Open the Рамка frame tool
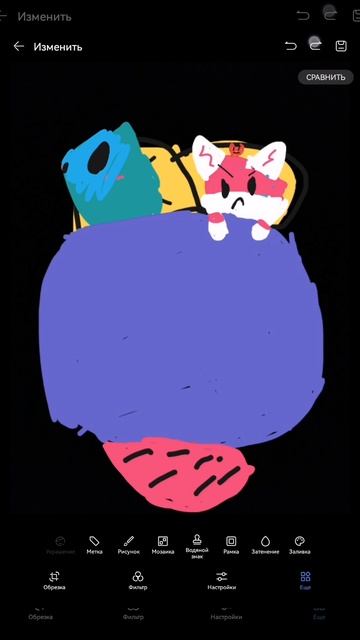Viewport: 360px width, 640px height. point(231,545)
